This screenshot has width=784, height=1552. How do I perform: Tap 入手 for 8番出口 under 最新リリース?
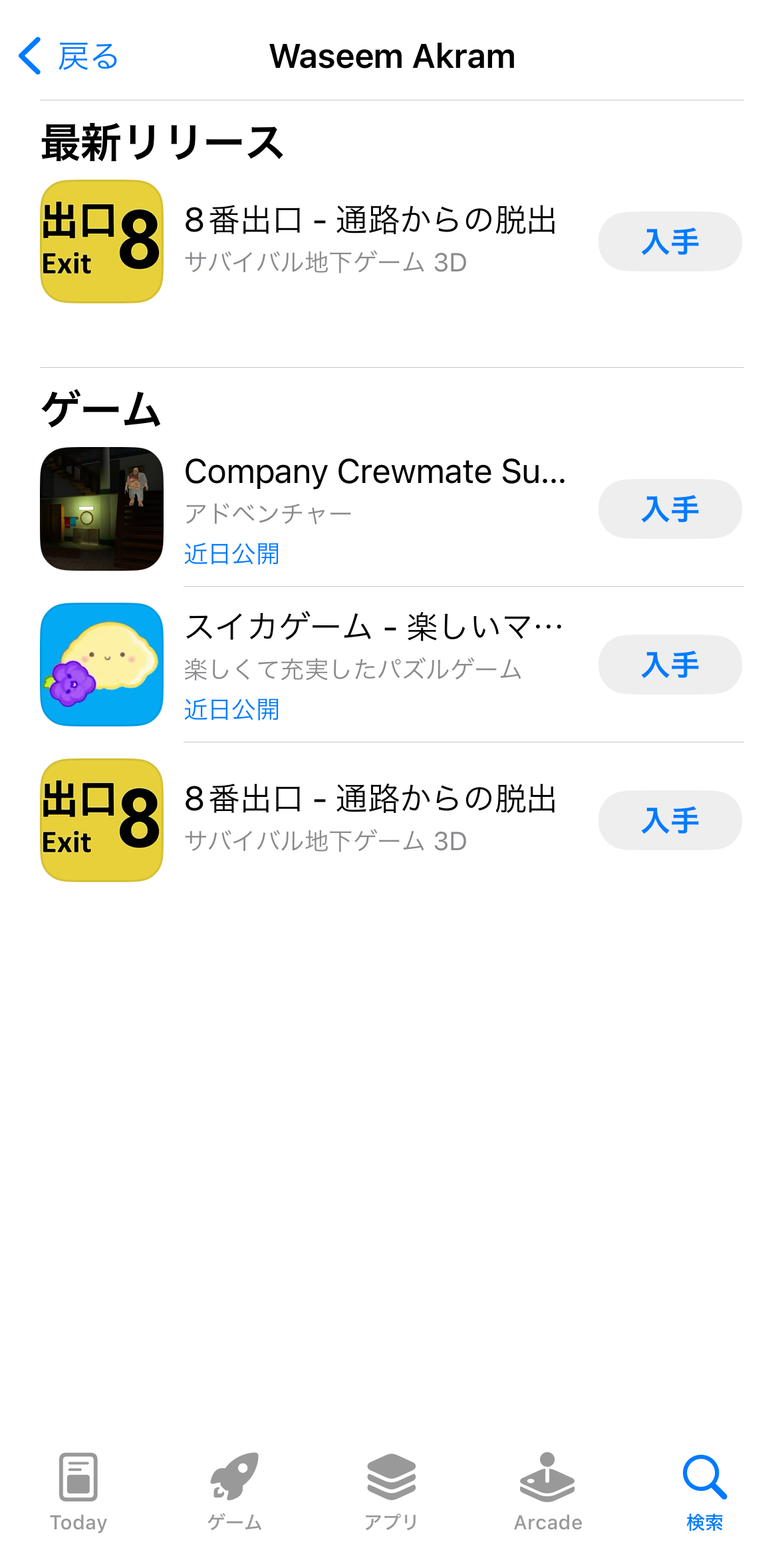pos(669,241)
